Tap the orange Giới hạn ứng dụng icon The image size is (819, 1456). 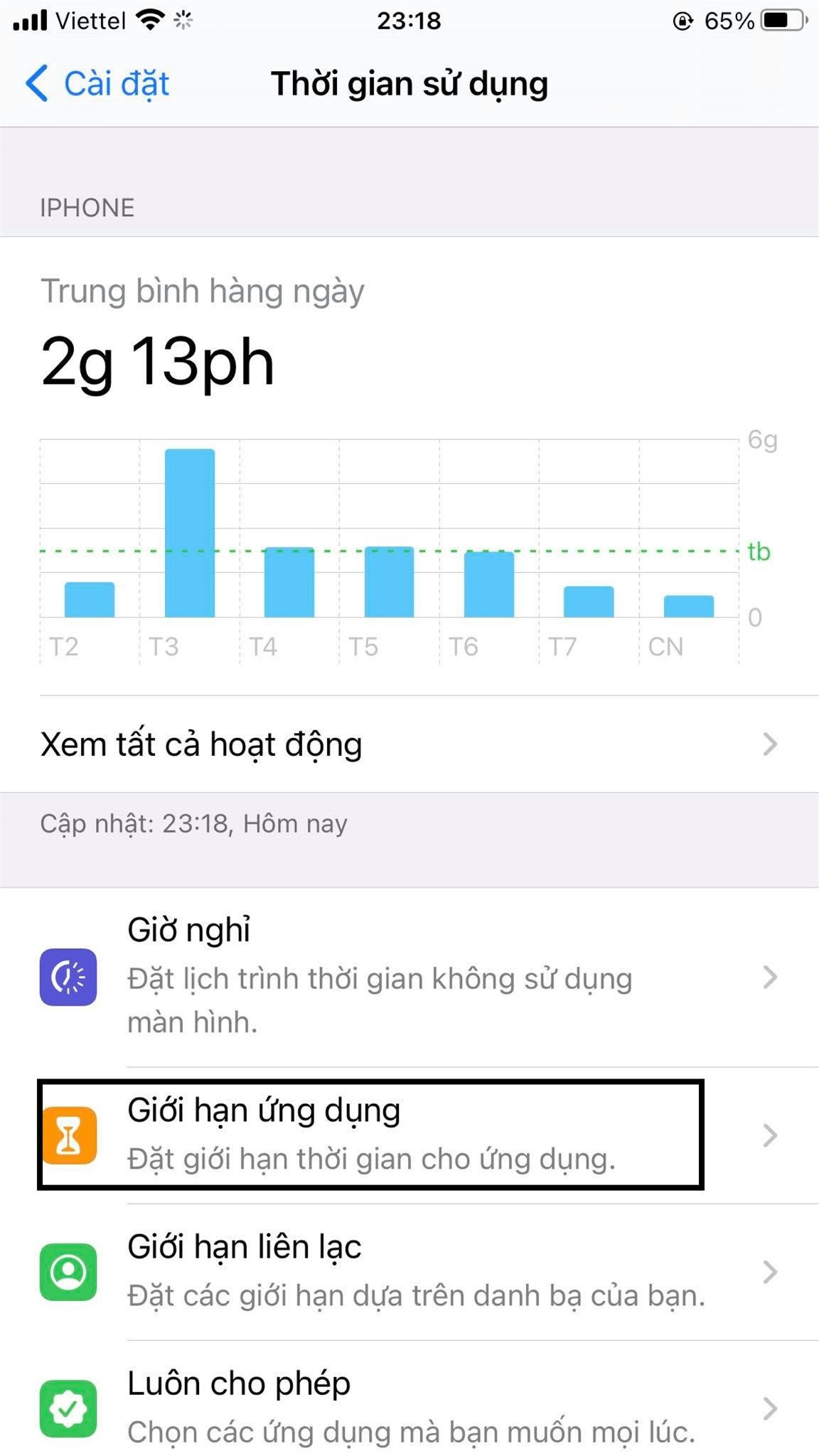pyautogui.click(x=69, y=1135)
